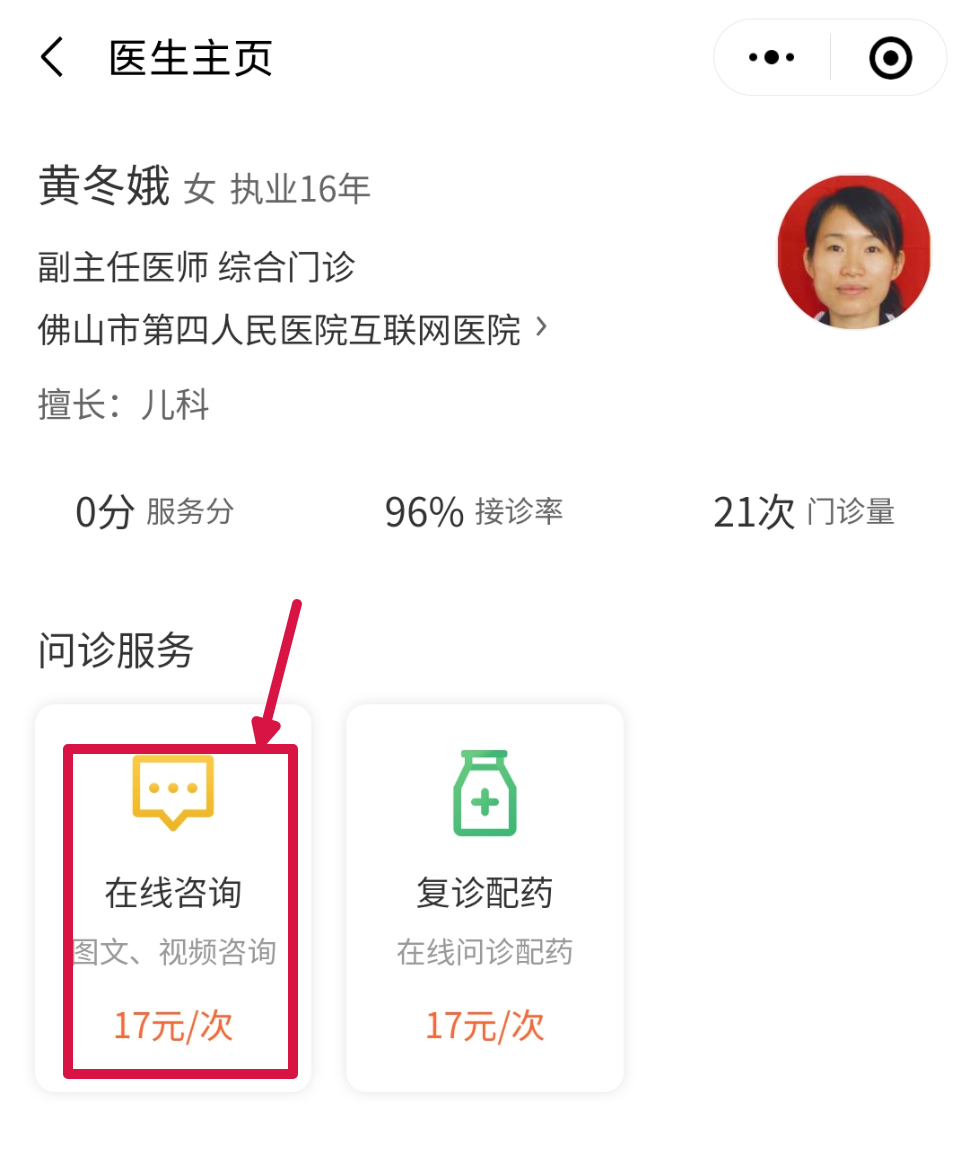This screenshot has width=969, height=1163.
Task: View the doctor's profile photo
Action: tap(853, 251)
